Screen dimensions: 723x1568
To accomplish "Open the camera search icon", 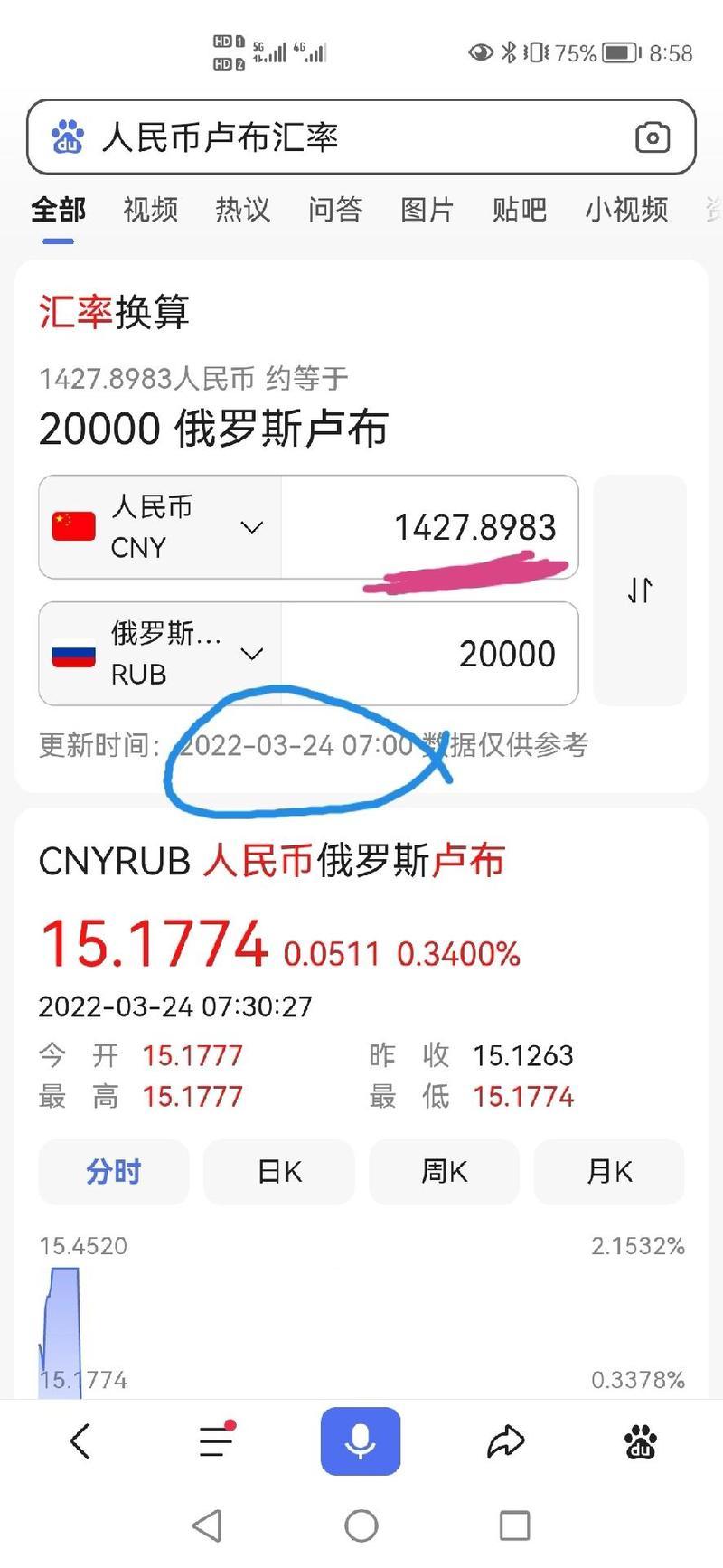I will (x=653, y=137).
